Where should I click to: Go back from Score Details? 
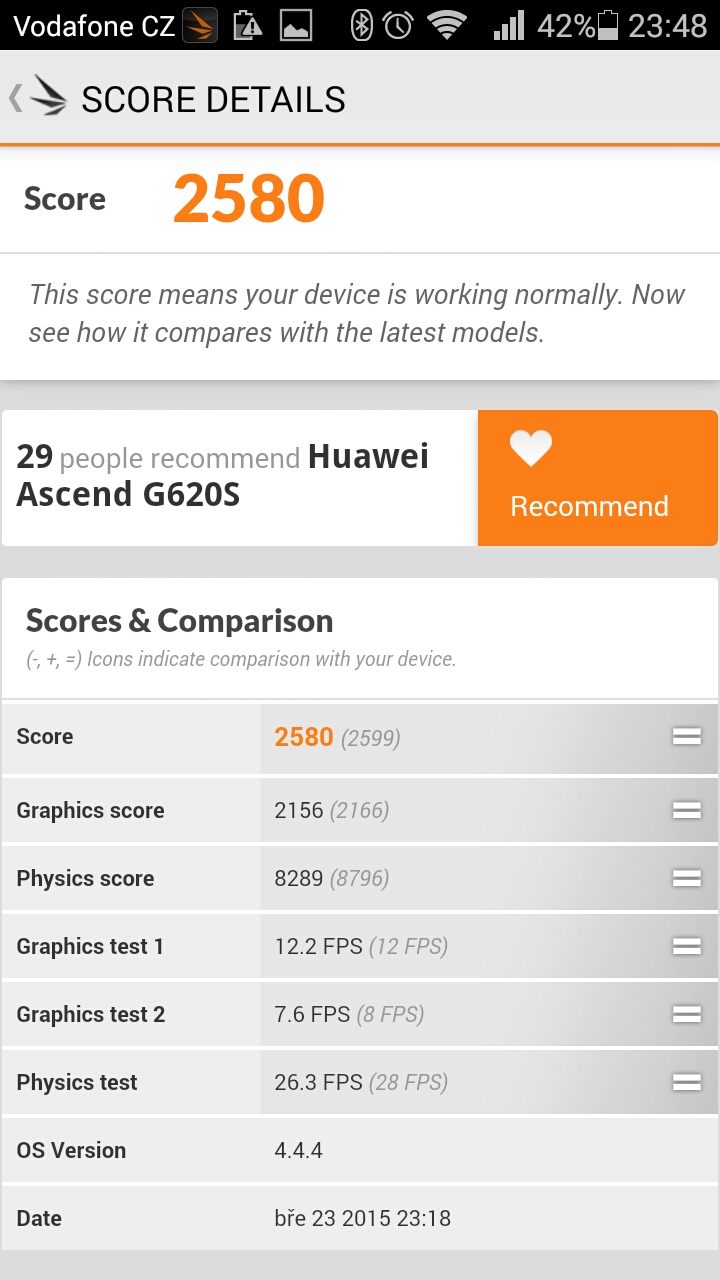point(38,98)
